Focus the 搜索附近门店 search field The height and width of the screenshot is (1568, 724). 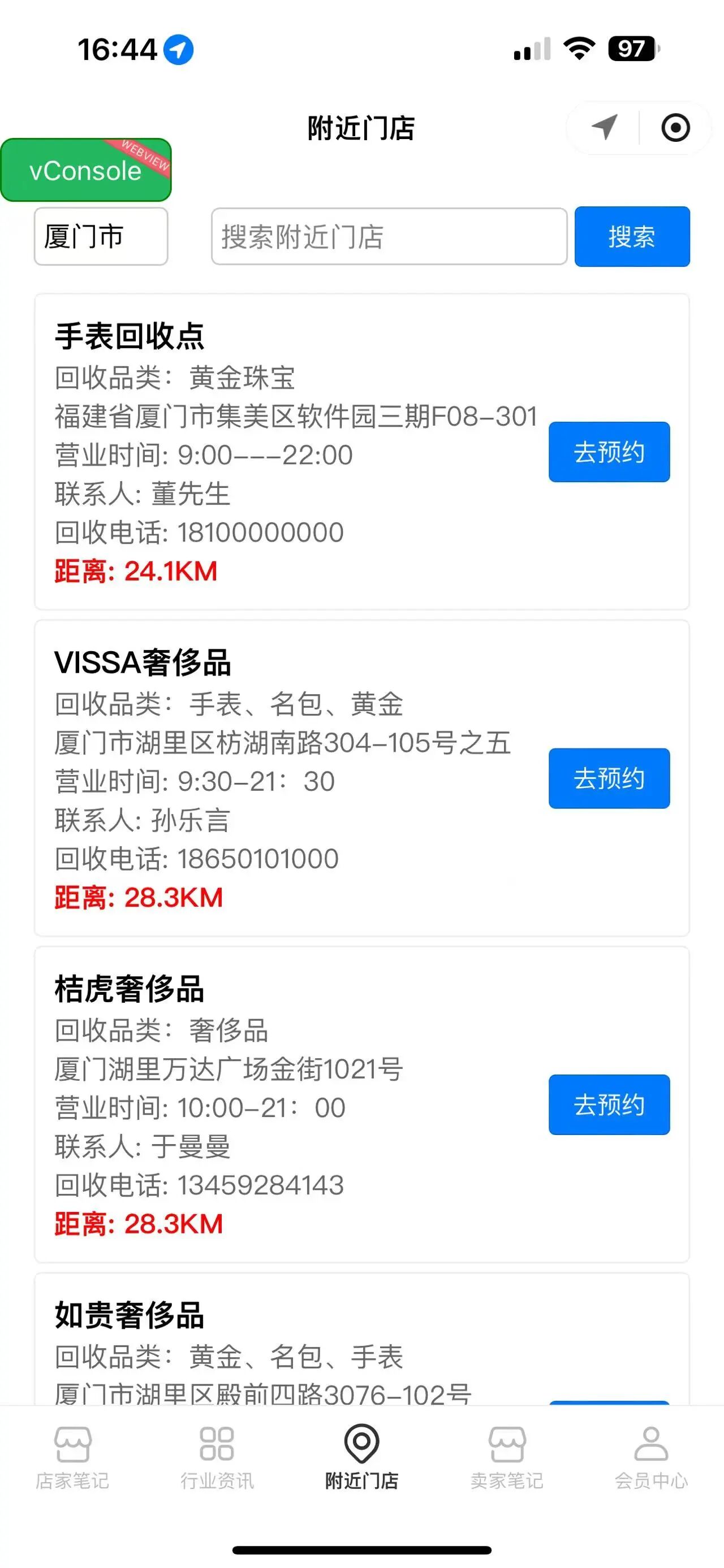[x=389, y=236]
